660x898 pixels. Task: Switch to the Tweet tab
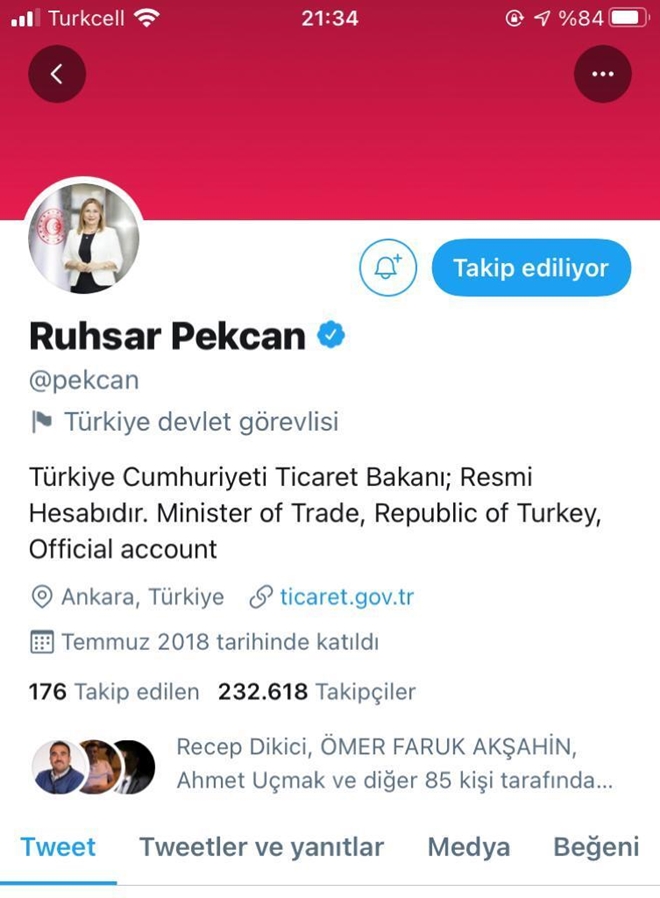[x=58, y=847]
